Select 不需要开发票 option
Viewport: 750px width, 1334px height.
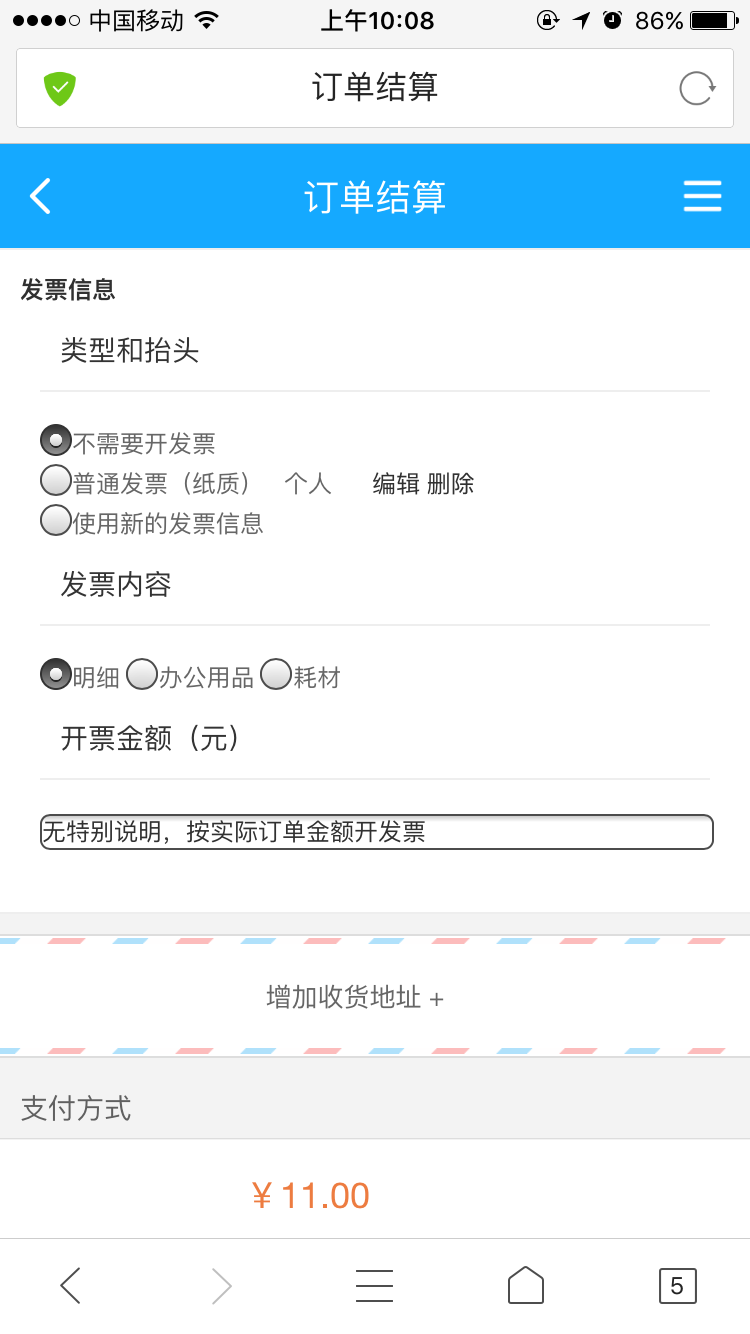click(55, 440)
